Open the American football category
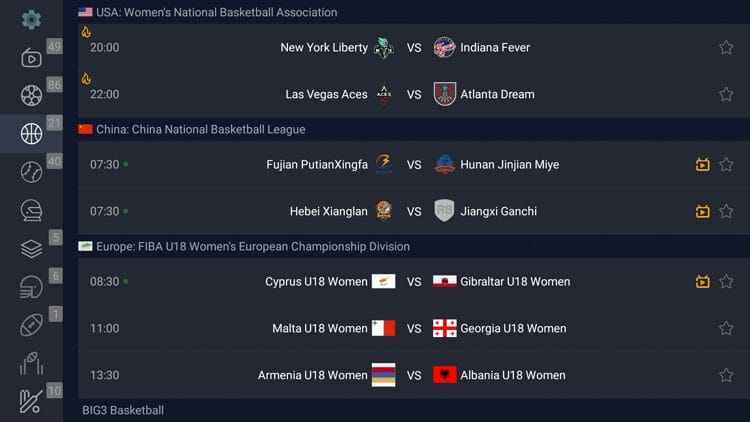 tap(31, 326)
